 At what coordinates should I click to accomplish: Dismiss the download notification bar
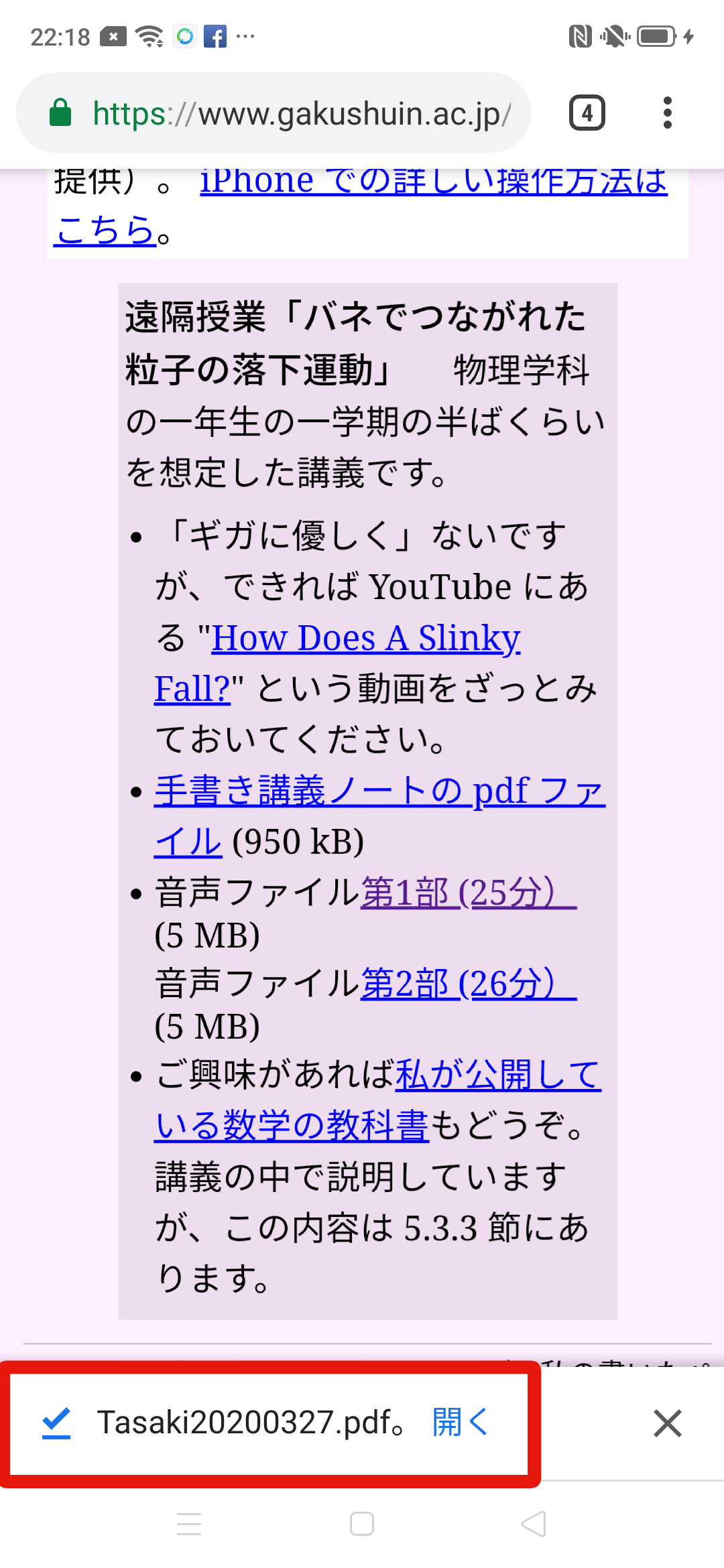point(667,1423)
